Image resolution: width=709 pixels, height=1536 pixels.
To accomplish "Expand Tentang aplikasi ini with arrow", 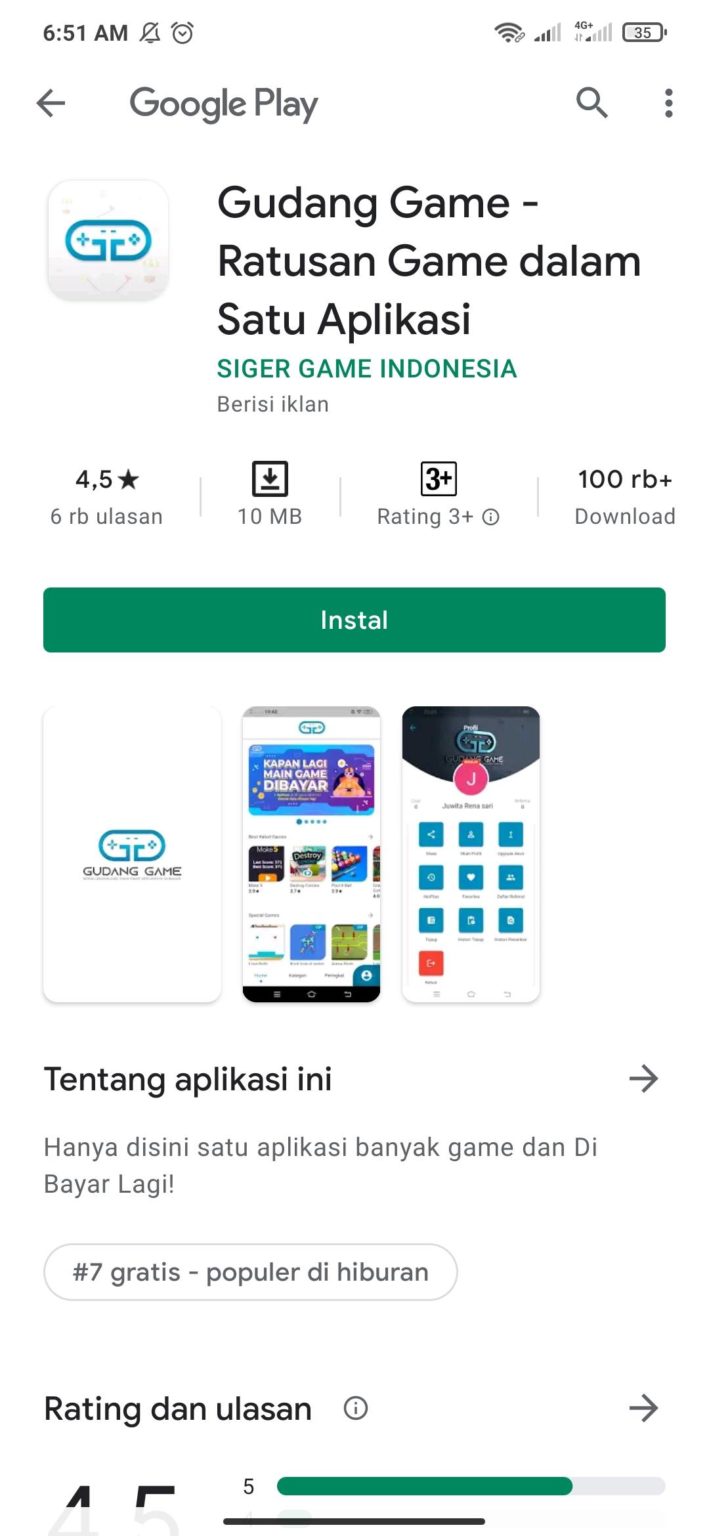I will [643, 1078].
